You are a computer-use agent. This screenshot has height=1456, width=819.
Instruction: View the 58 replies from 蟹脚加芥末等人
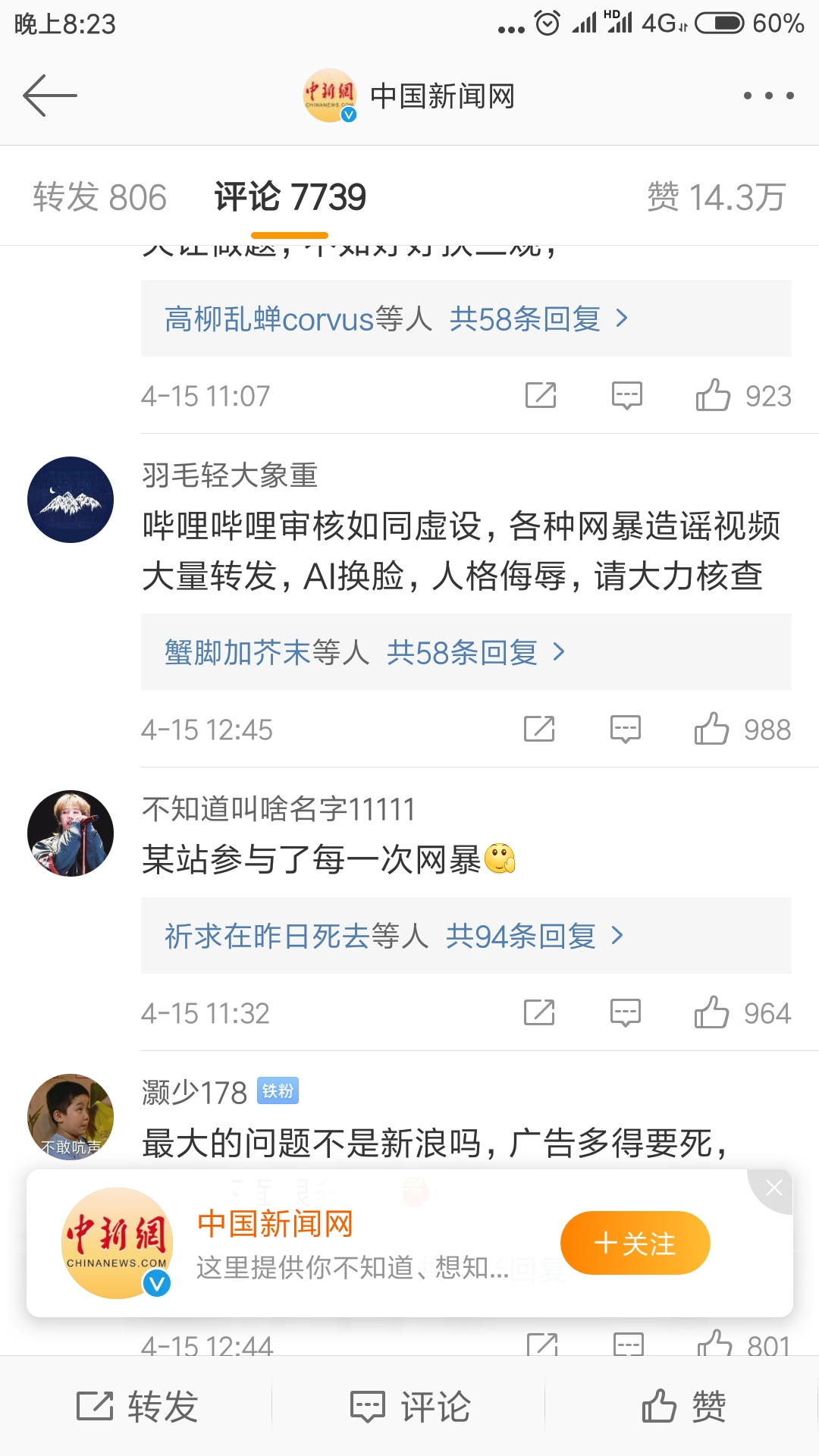point(366,652)
